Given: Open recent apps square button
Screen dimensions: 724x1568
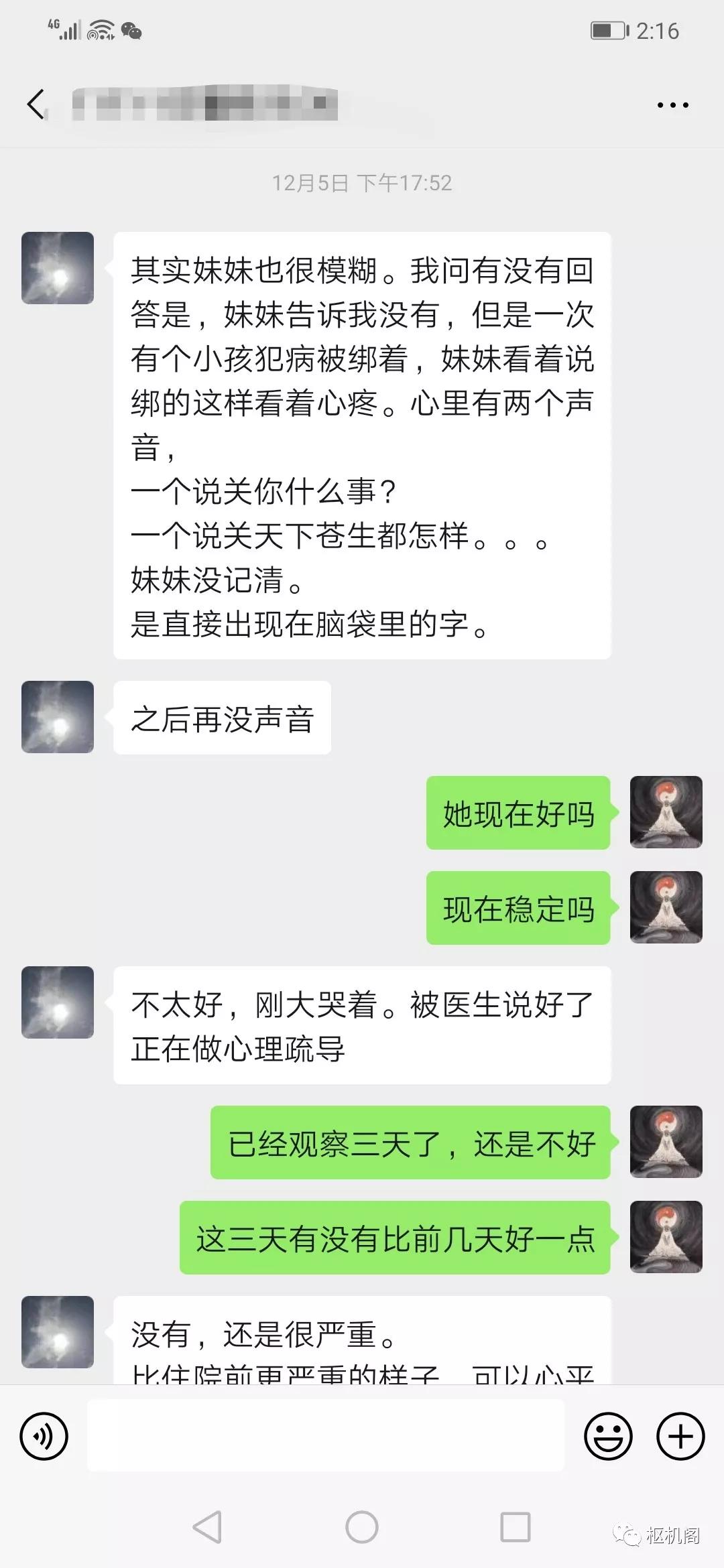Looking at the screenshot, I should coord(516,1527).
